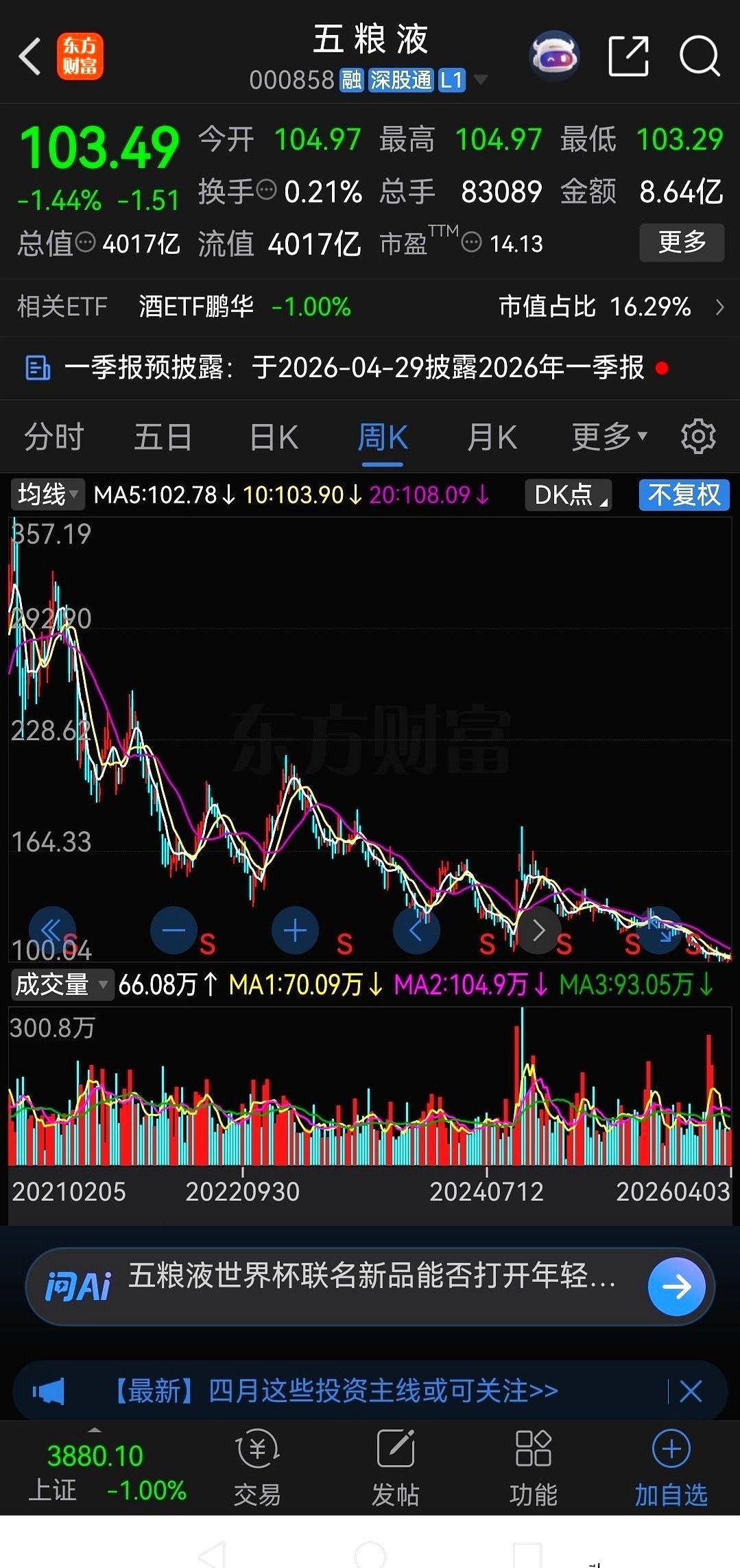
Task: Open the search icon
Action: 700,55
